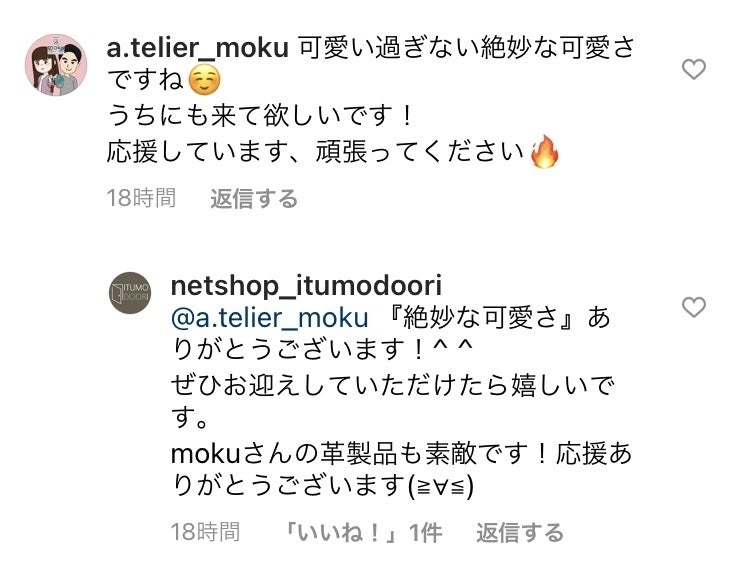Like a.telier_moku's comment
This screenshot has width=750, height=565.
point(693,69)
